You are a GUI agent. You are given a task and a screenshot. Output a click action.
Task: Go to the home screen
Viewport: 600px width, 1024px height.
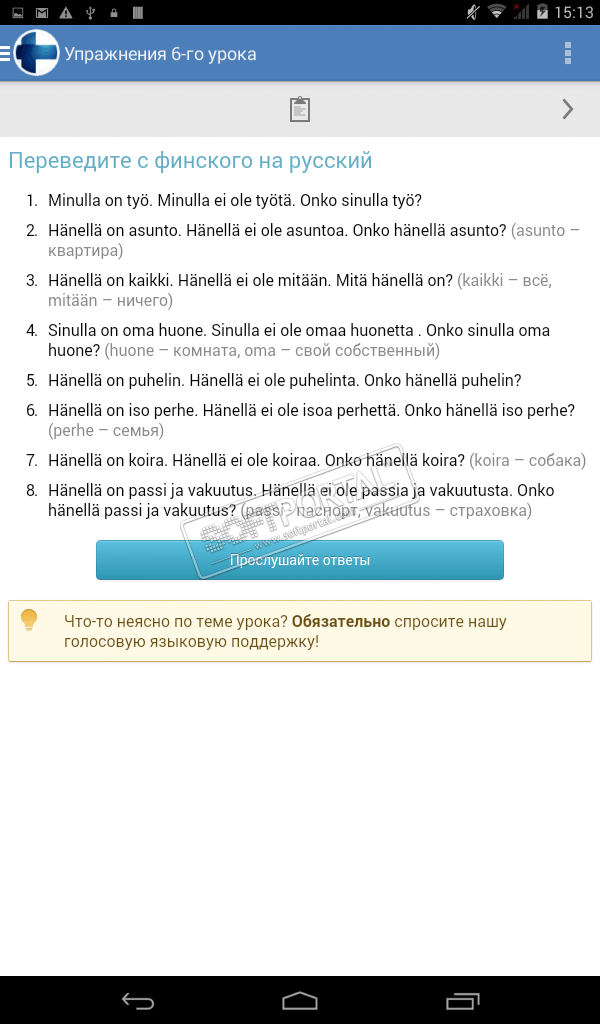299,1000
